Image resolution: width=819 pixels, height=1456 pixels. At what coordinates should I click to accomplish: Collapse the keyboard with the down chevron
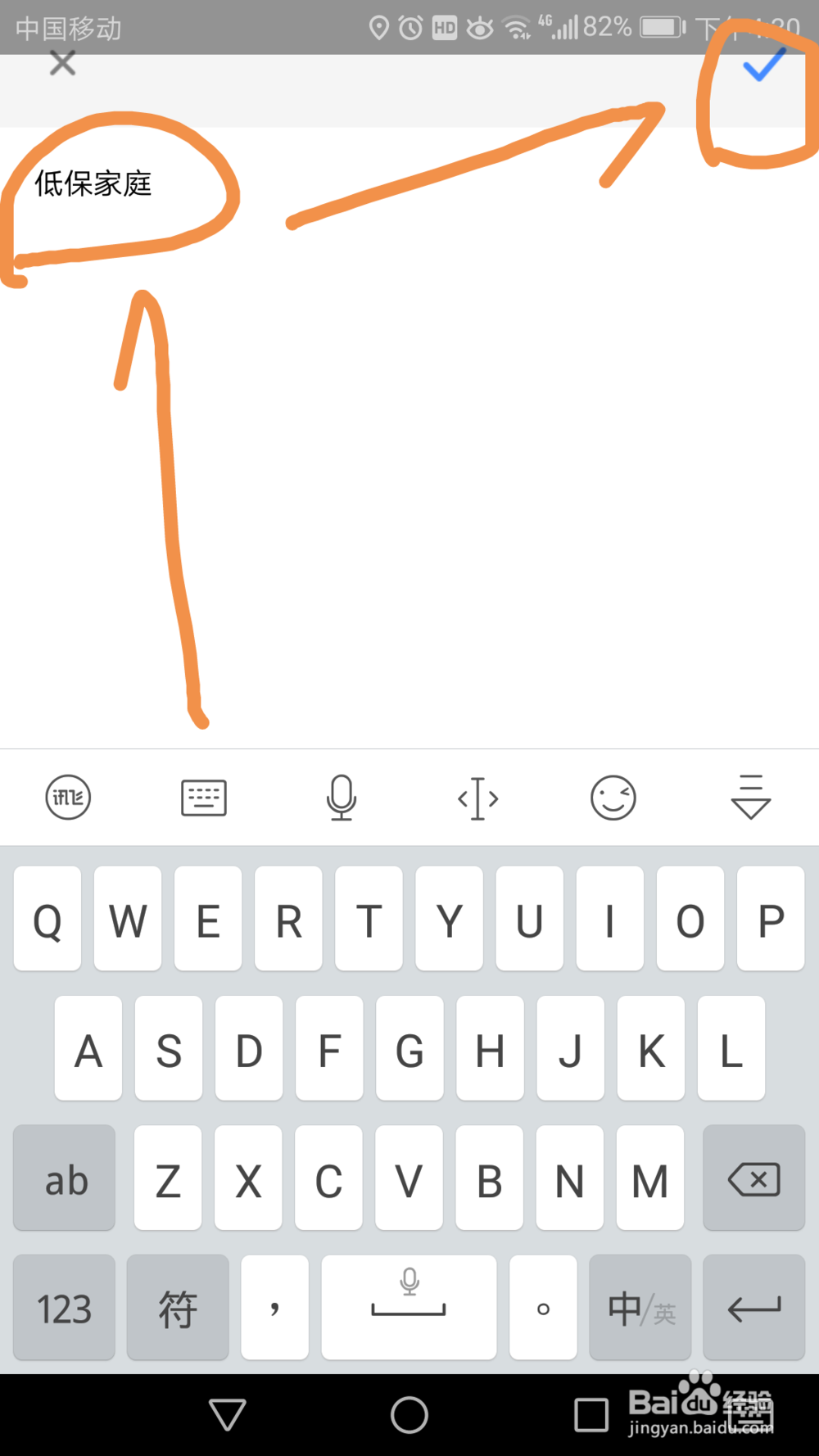coord(749,798)
